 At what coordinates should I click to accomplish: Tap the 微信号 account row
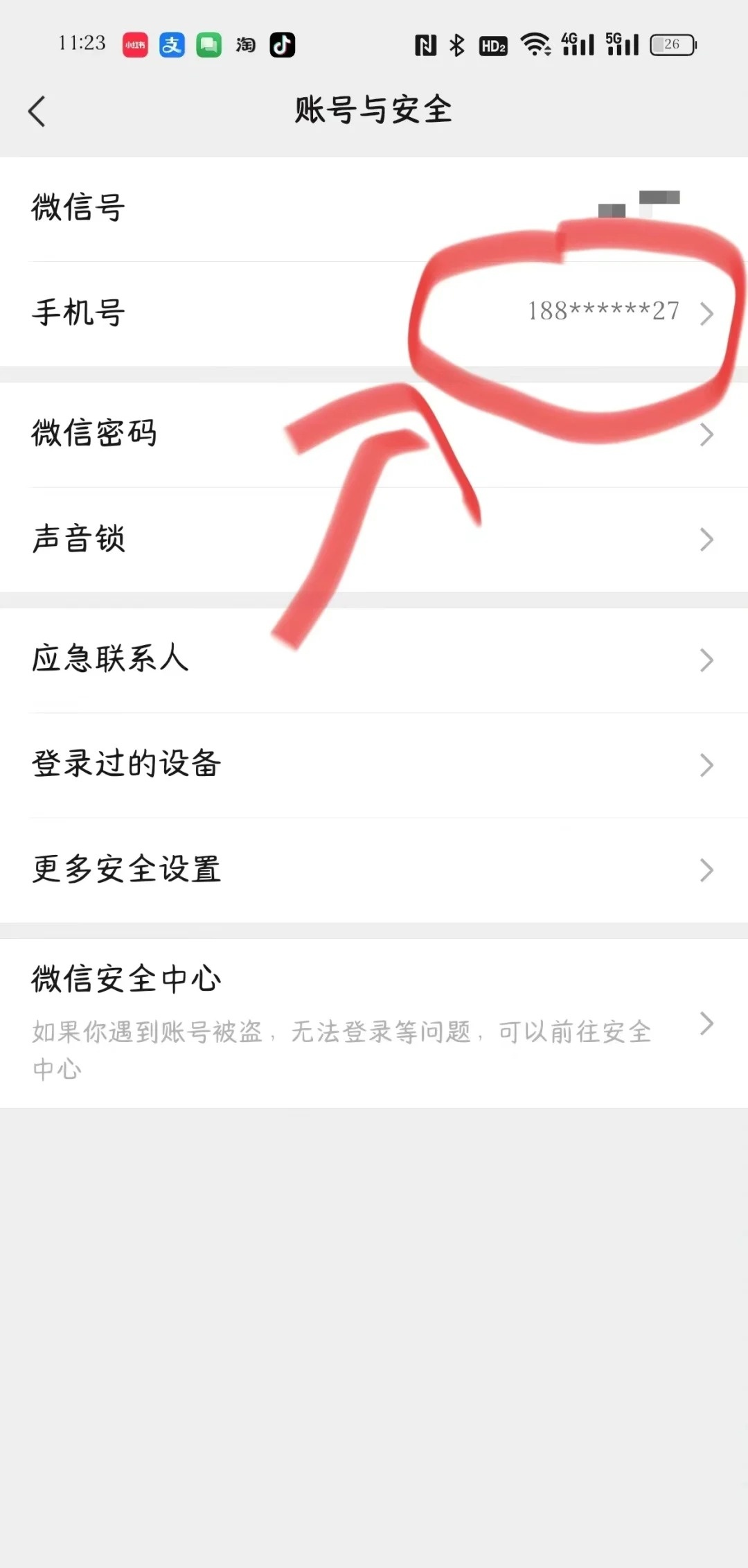pyautogui.click(x=374, y=207)
